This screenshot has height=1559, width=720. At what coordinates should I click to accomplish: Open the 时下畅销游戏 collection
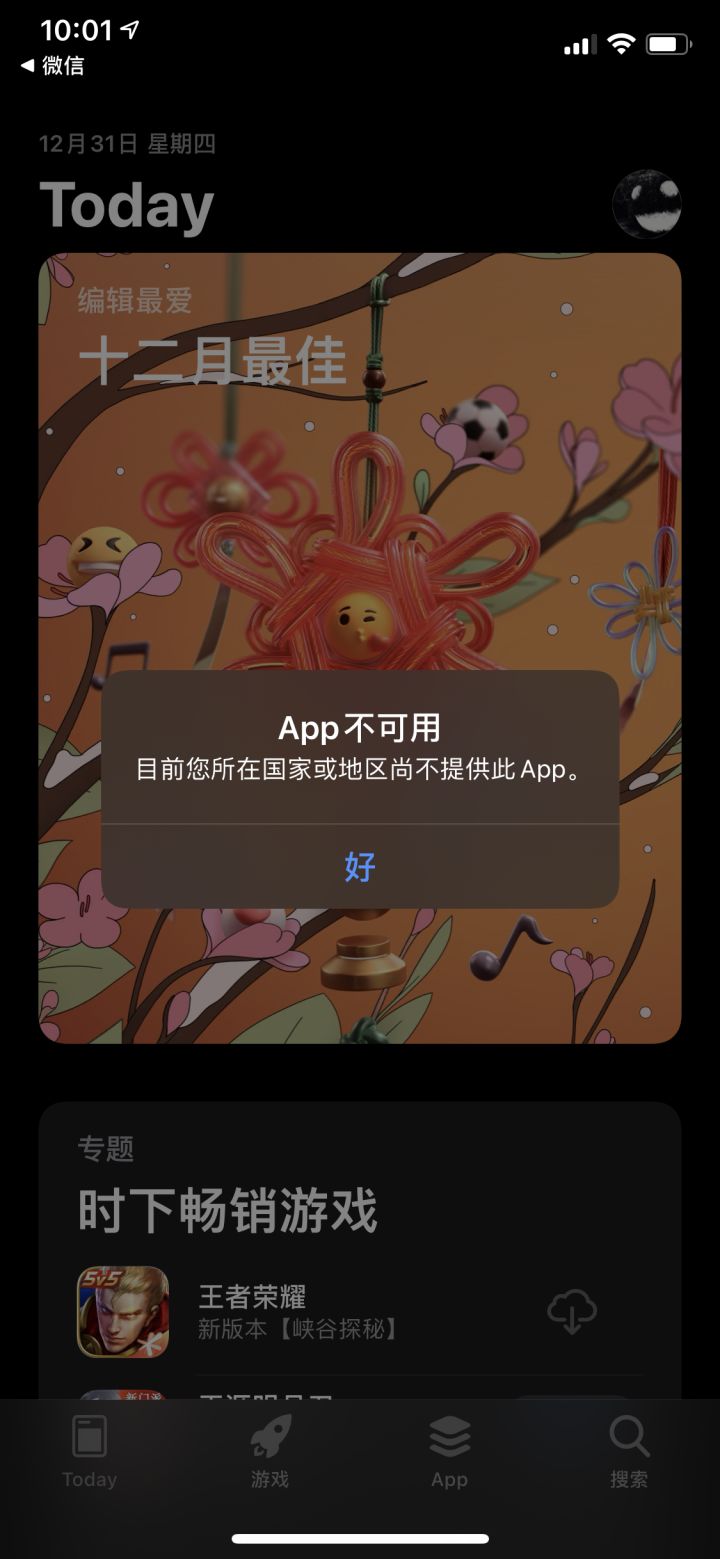coord(228,1208)
